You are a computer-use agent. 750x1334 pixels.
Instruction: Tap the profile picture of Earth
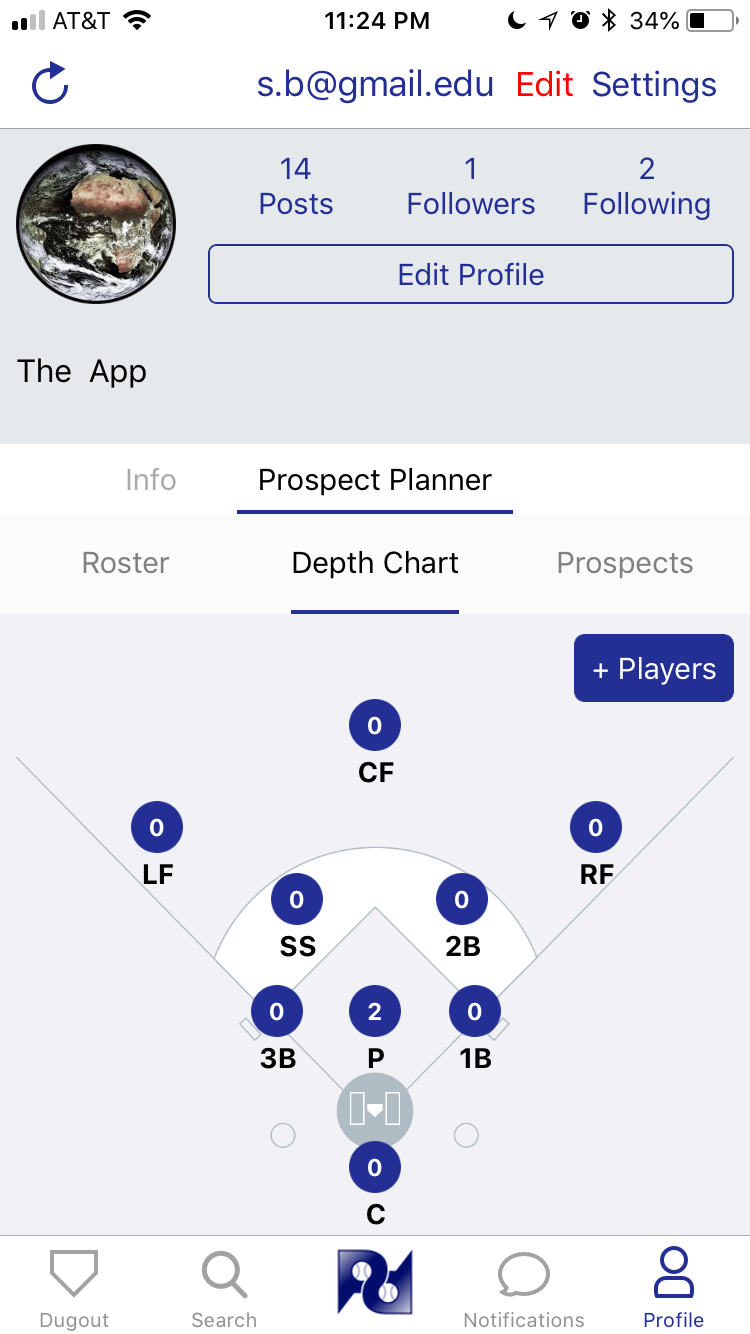pos(96,224)
